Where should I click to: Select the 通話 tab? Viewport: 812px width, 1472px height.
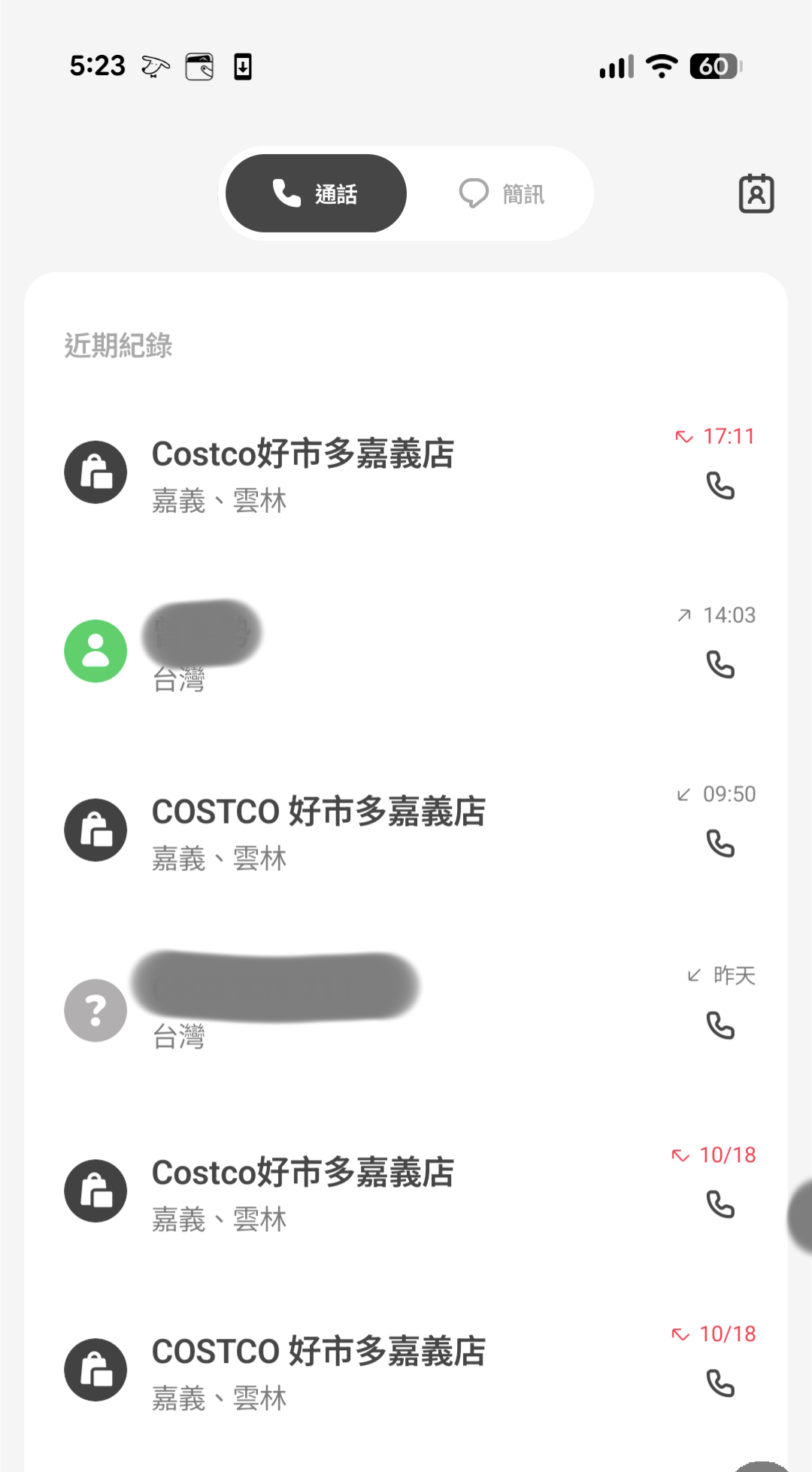(x=316, y=194)
